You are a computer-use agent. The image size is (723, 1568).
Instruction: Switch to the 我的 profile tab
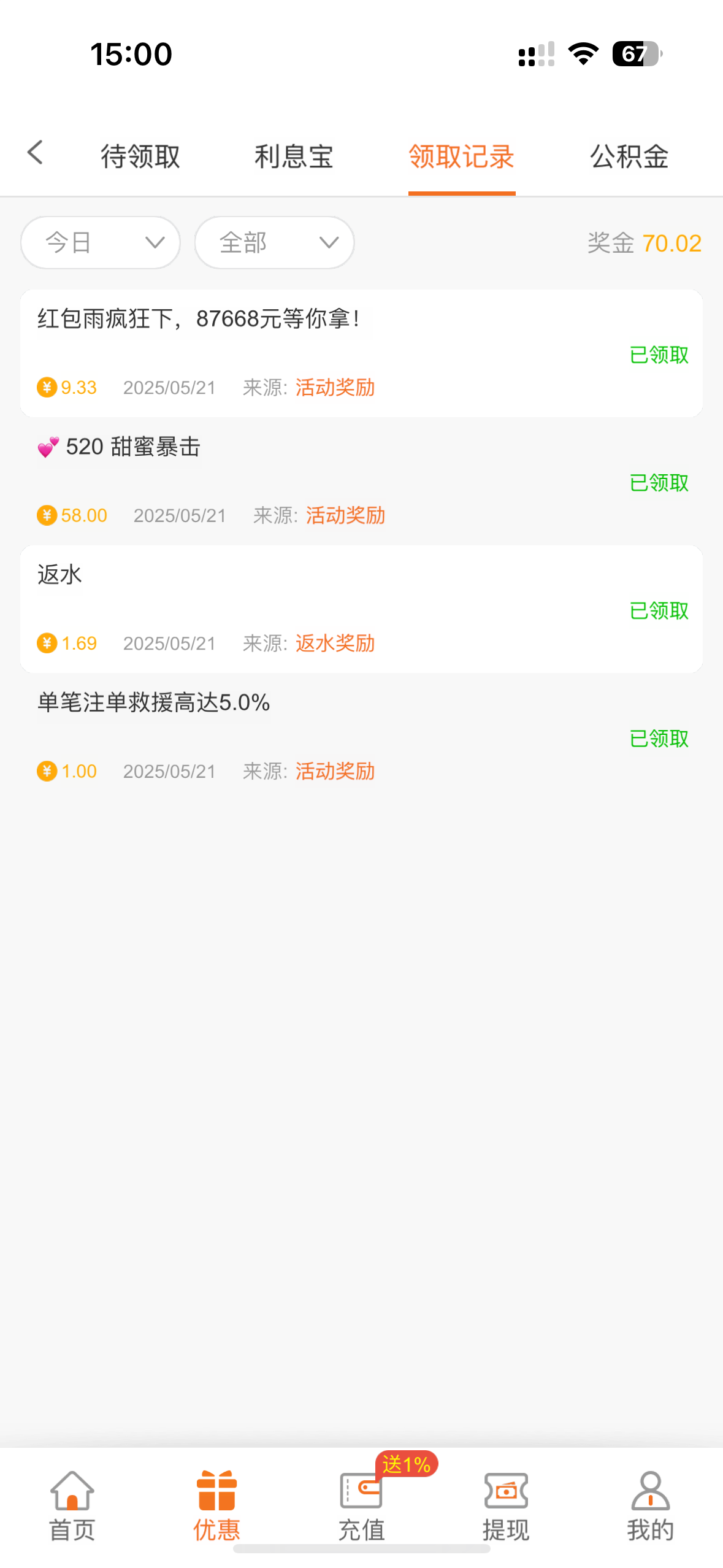(x=651, y=1506)
